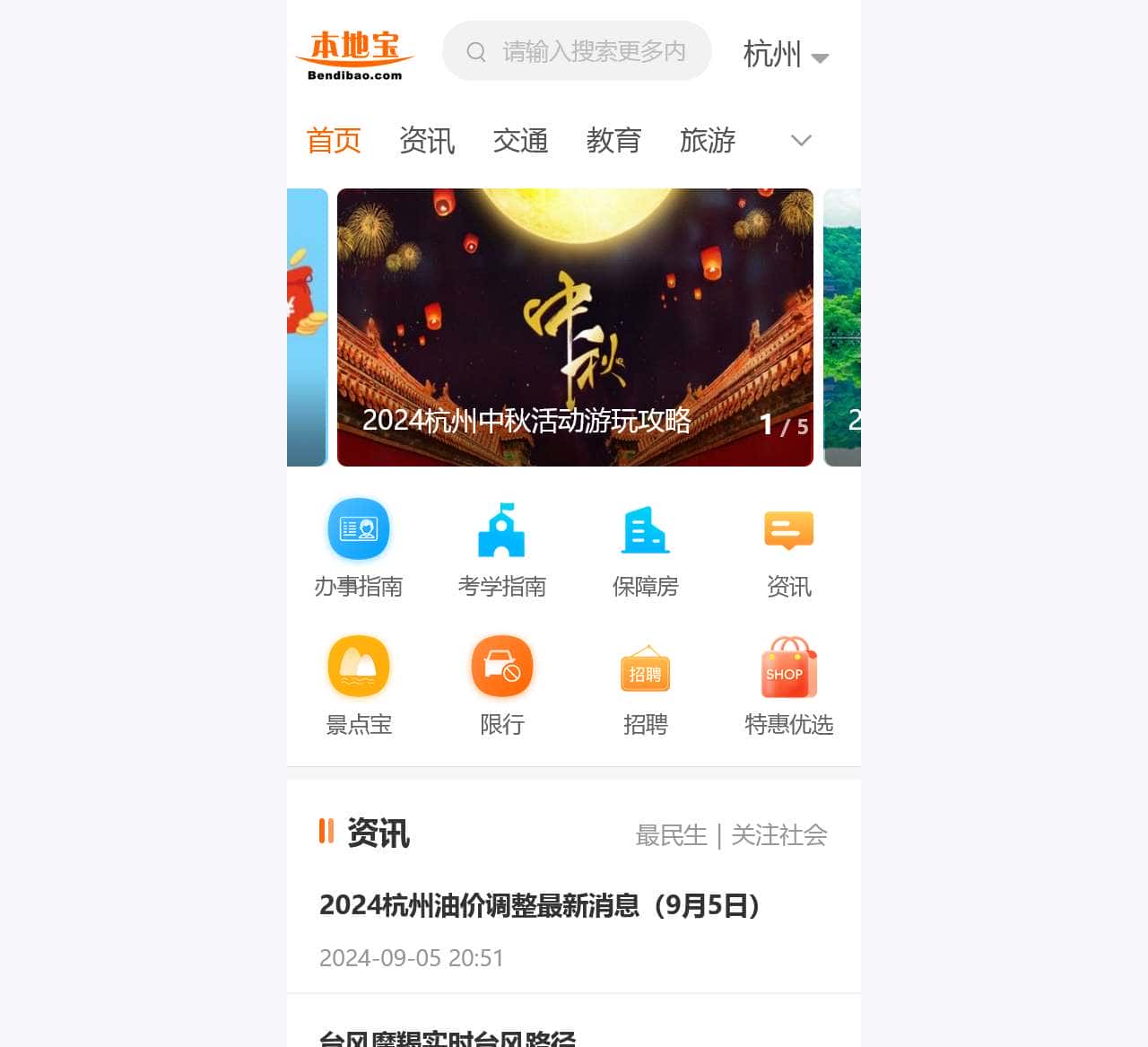Go to the 旅游 tab

[x=707, y=140]
